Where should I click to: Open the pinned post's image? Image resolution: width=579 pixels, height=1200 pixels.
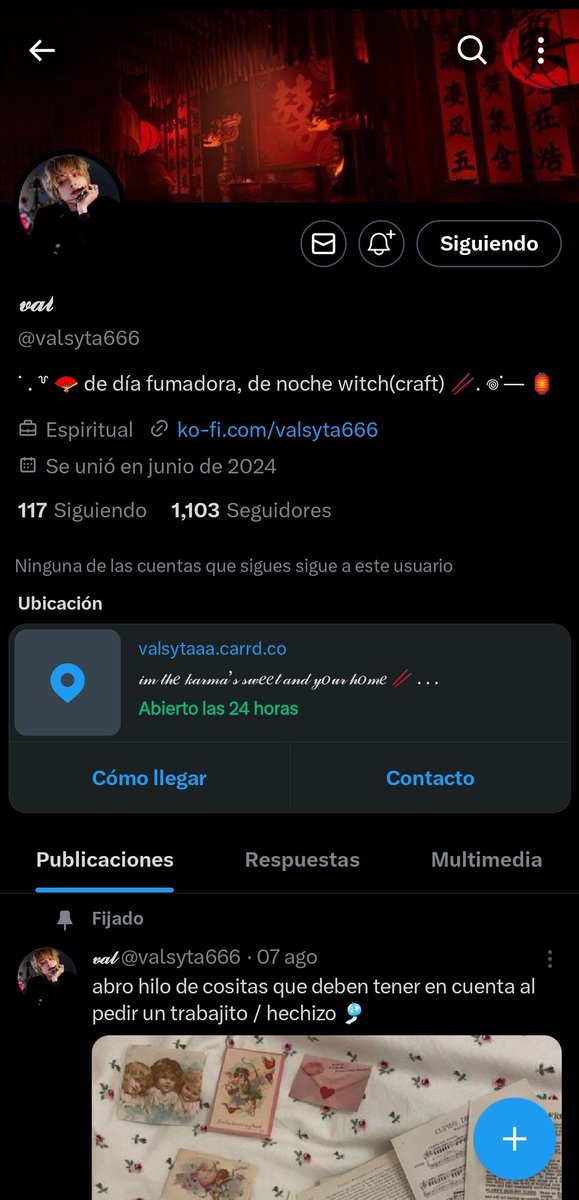(327, 1117)
